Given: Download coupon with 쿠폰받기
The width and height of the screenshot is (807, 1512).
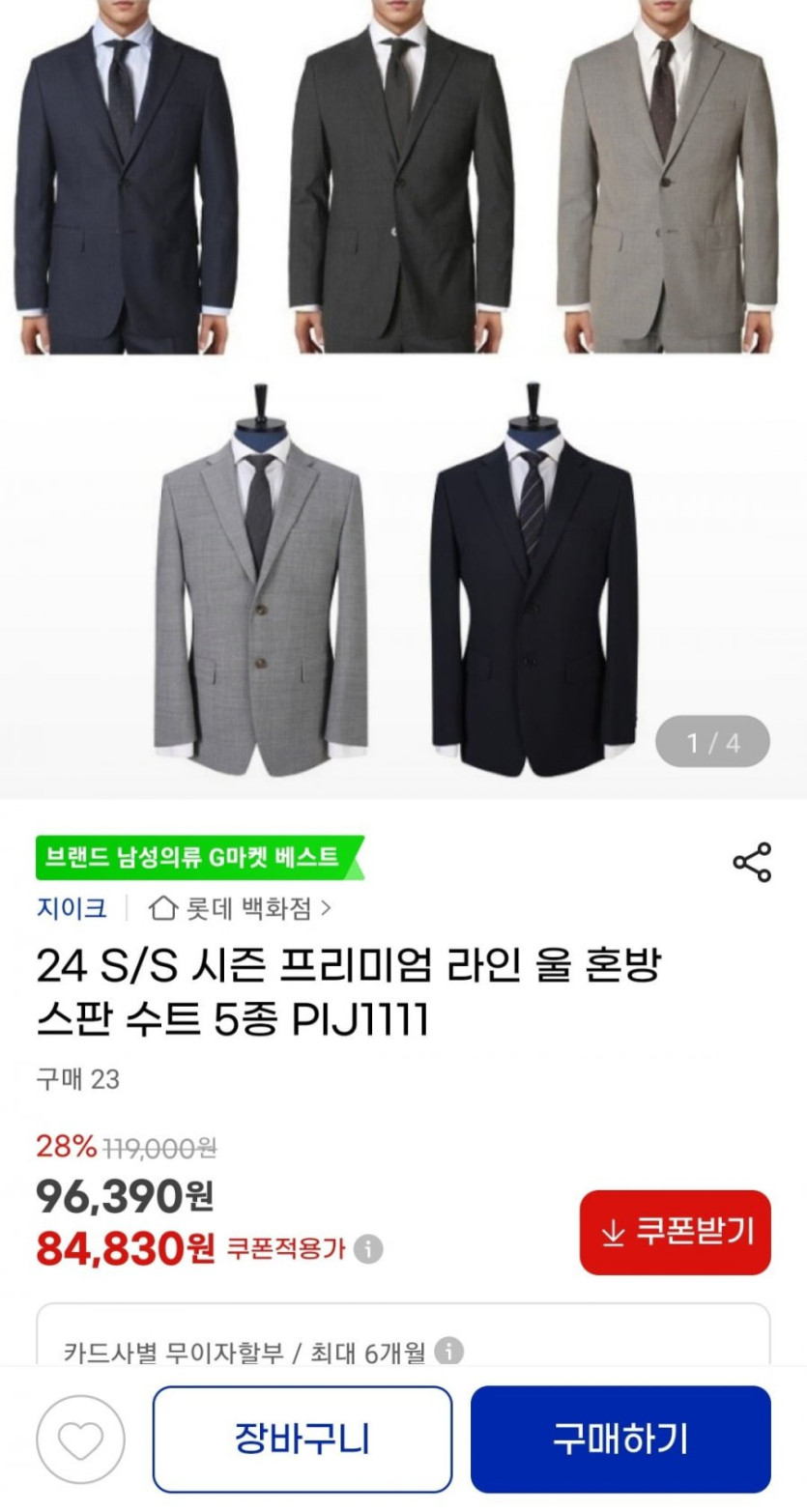Looking at the screenshot, I should (675, 1233).
